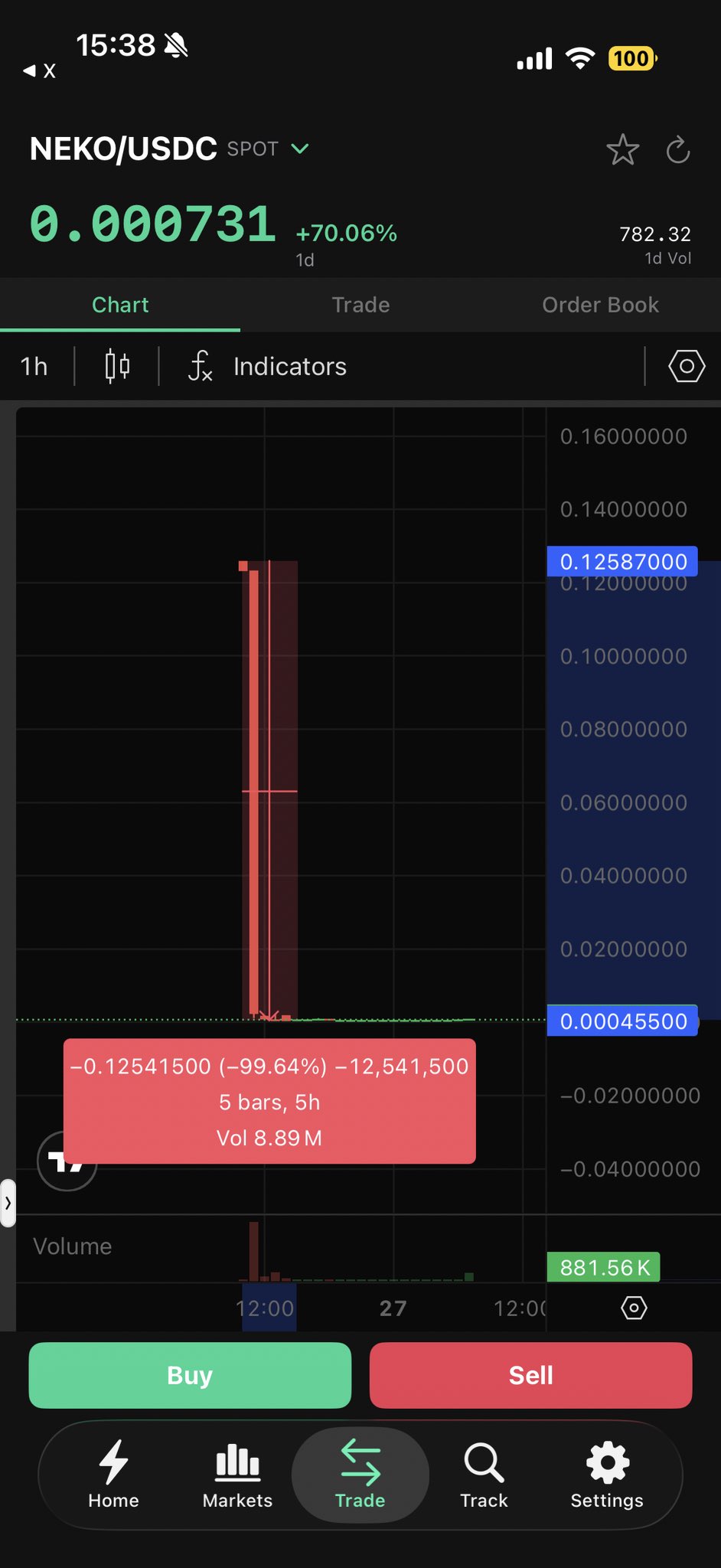This screenshot has width=721, height=1568.
Task: Open the Track search tab
Action: (484, 1475)
